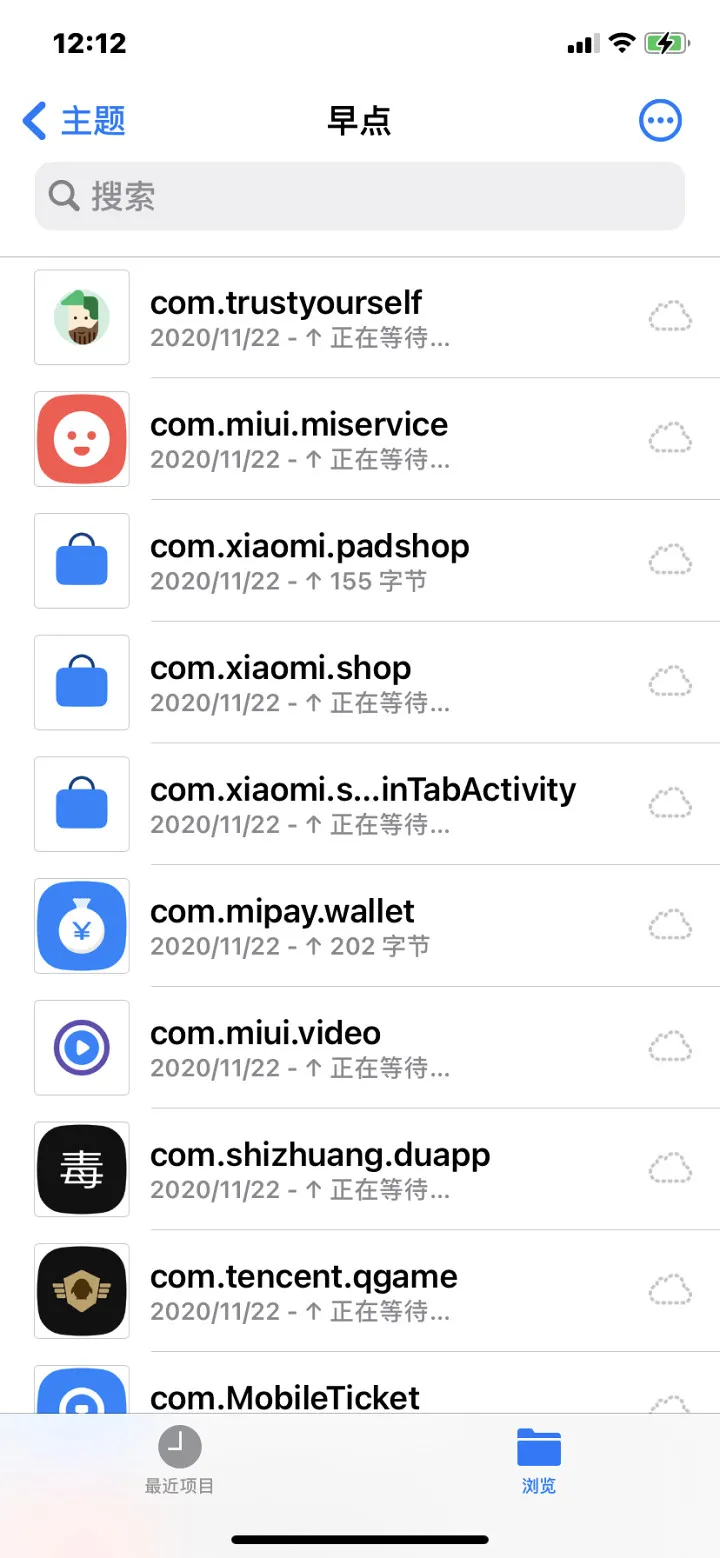This screenshot has height=1558, width=720.
Task: Open the com.trustyourself file
Action: (x=300, y=317)
